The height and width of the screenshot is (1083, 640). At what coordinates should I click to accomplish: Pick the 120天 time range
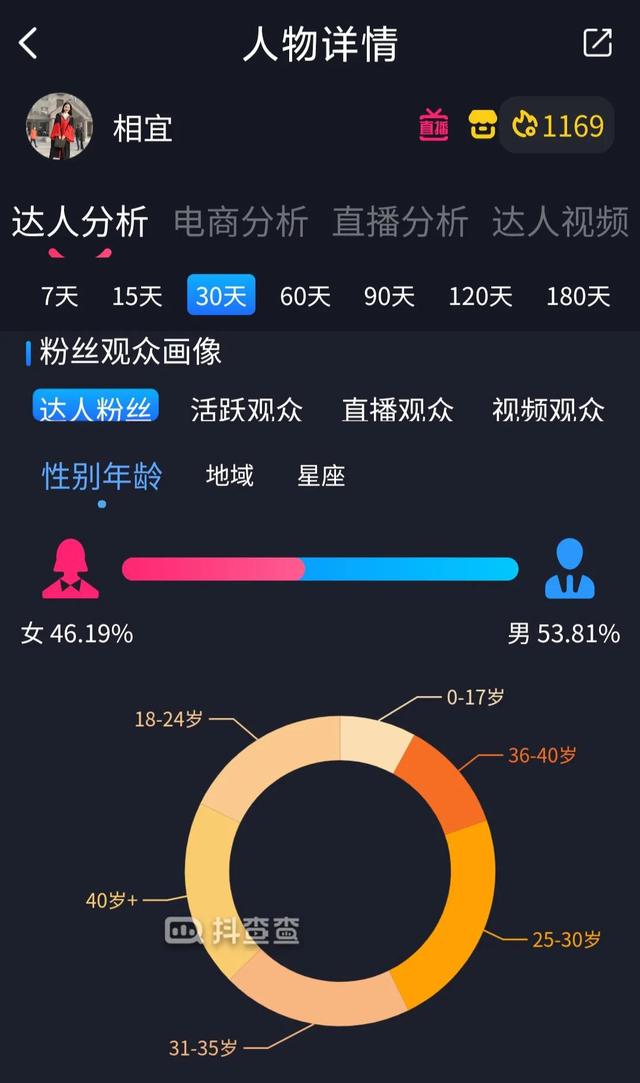(481, 296)
